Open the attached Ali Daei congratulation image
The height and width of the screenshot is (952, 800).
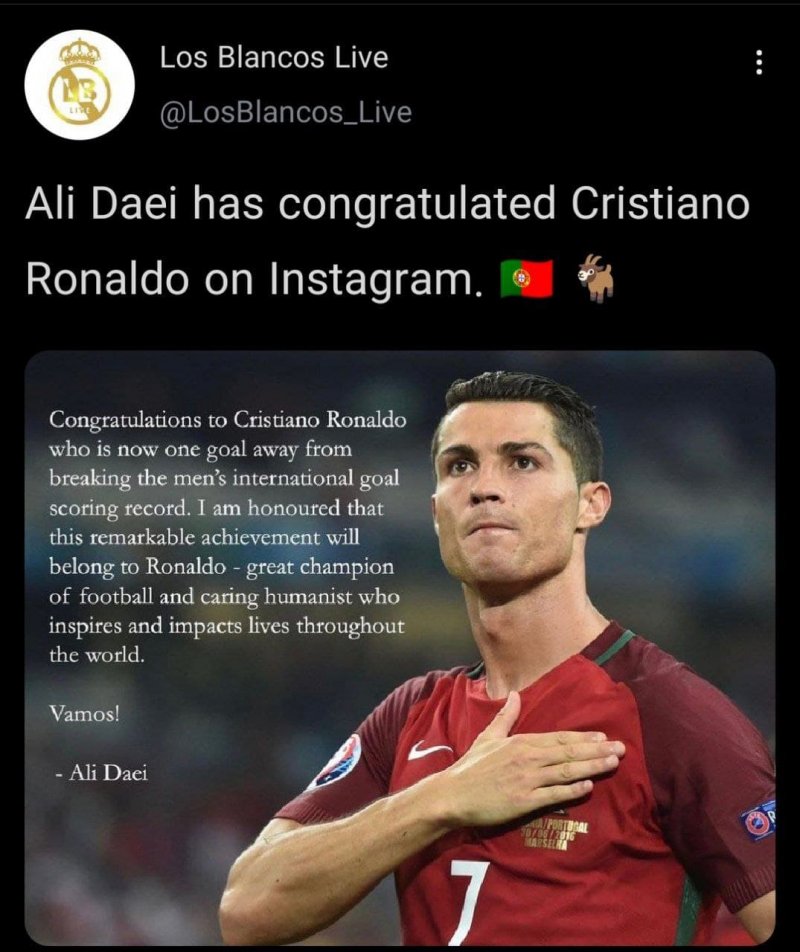[x=400, y=648]
